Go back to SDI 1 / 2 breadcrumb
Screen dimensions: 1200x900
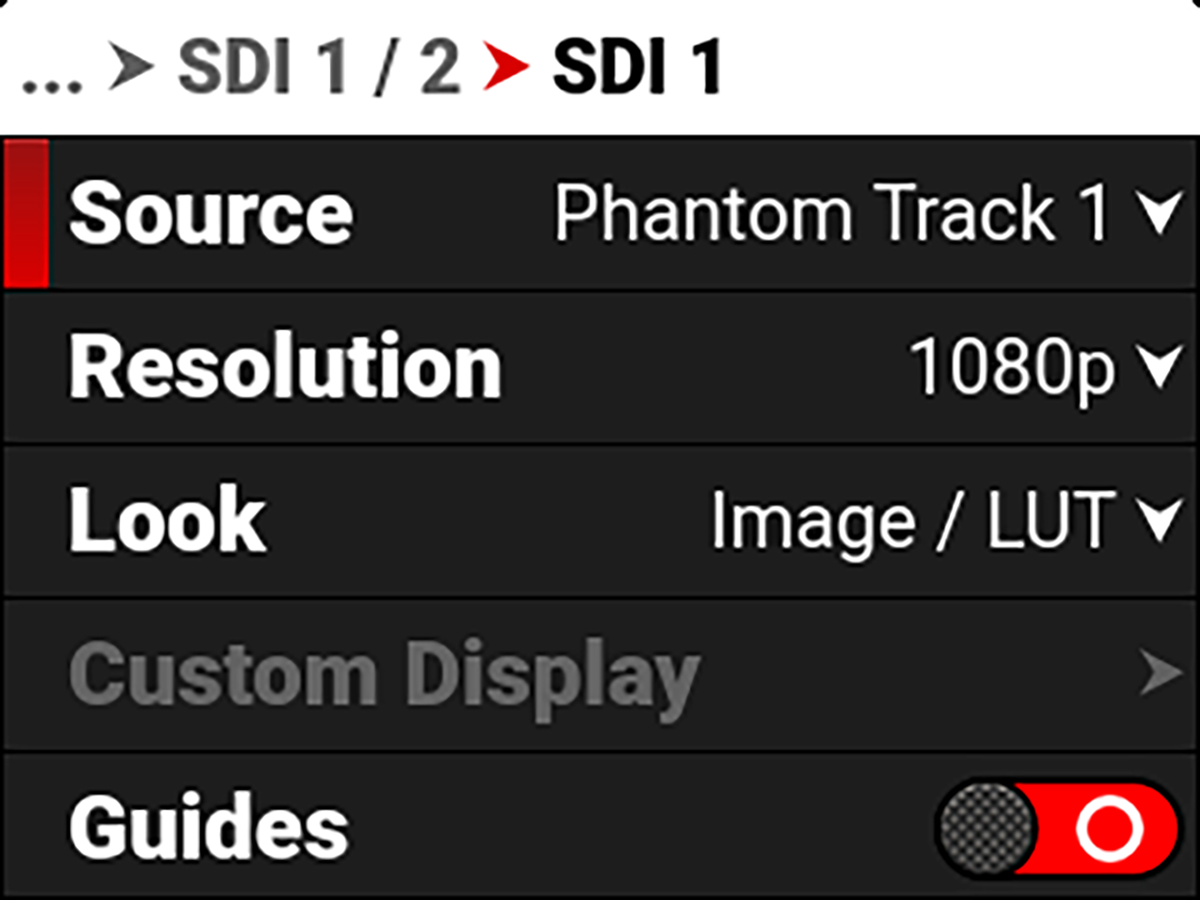(x=318, y=69)
